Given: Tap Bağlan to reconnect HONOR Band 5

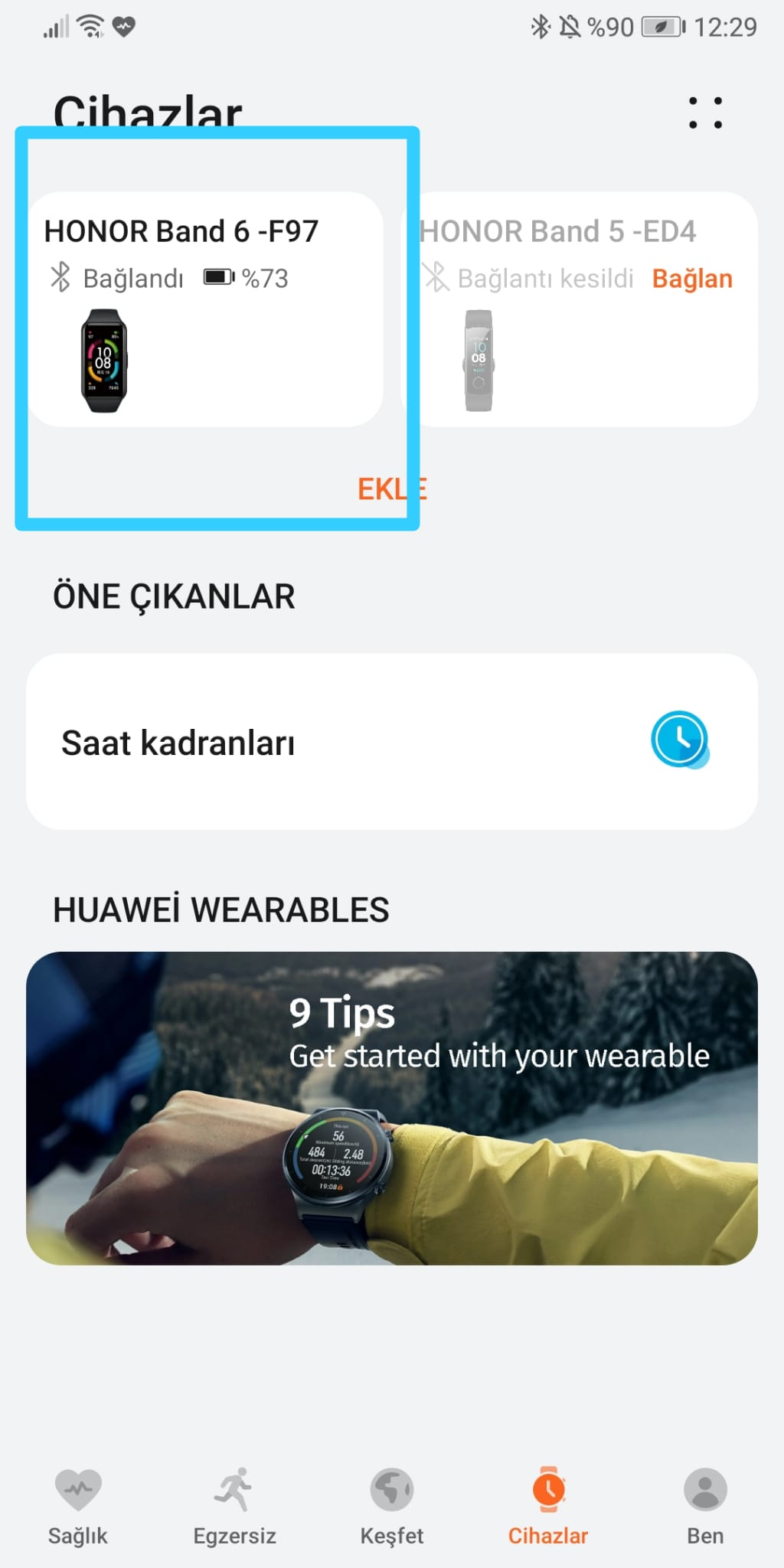Looking at the screenshot, I should [691, 279].
